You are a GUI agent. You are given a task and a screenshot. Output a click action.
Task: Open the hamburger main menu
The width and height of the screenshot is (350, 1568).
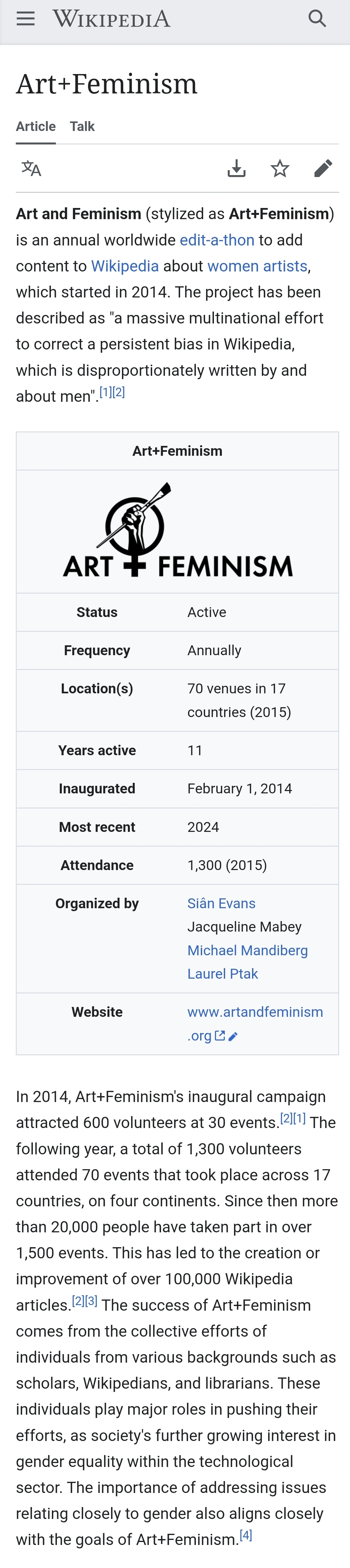pos(26,19)
